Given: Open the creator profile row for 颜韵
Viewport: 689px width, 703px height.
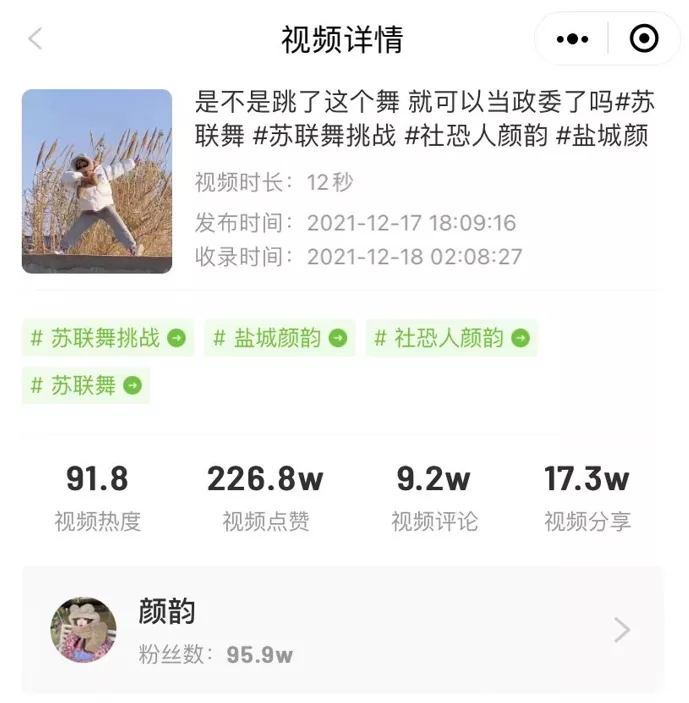Looking at the screenshot, I should [x=342, y=630].
